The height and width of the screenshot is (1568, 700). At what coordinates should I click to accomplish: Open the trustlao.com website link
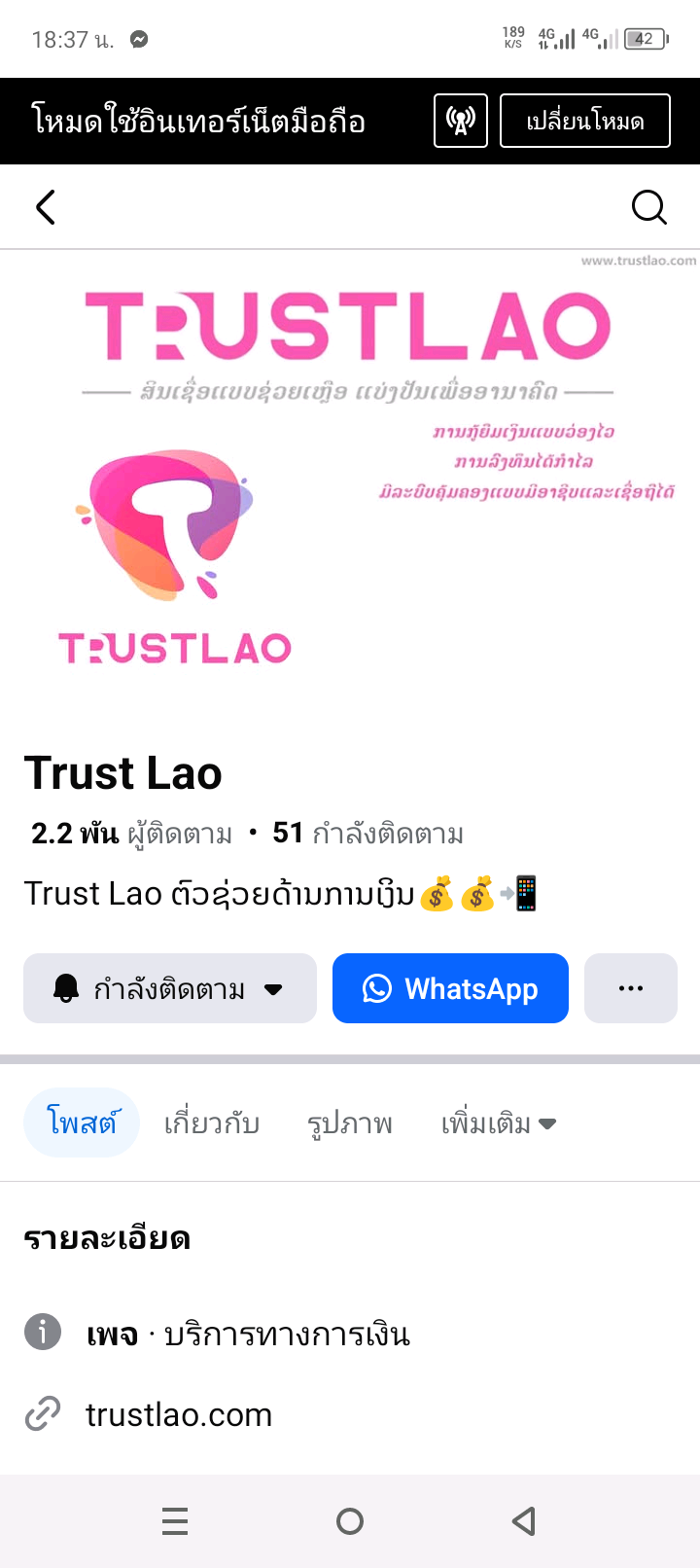pyautogui.click(x=179, y=1414)
